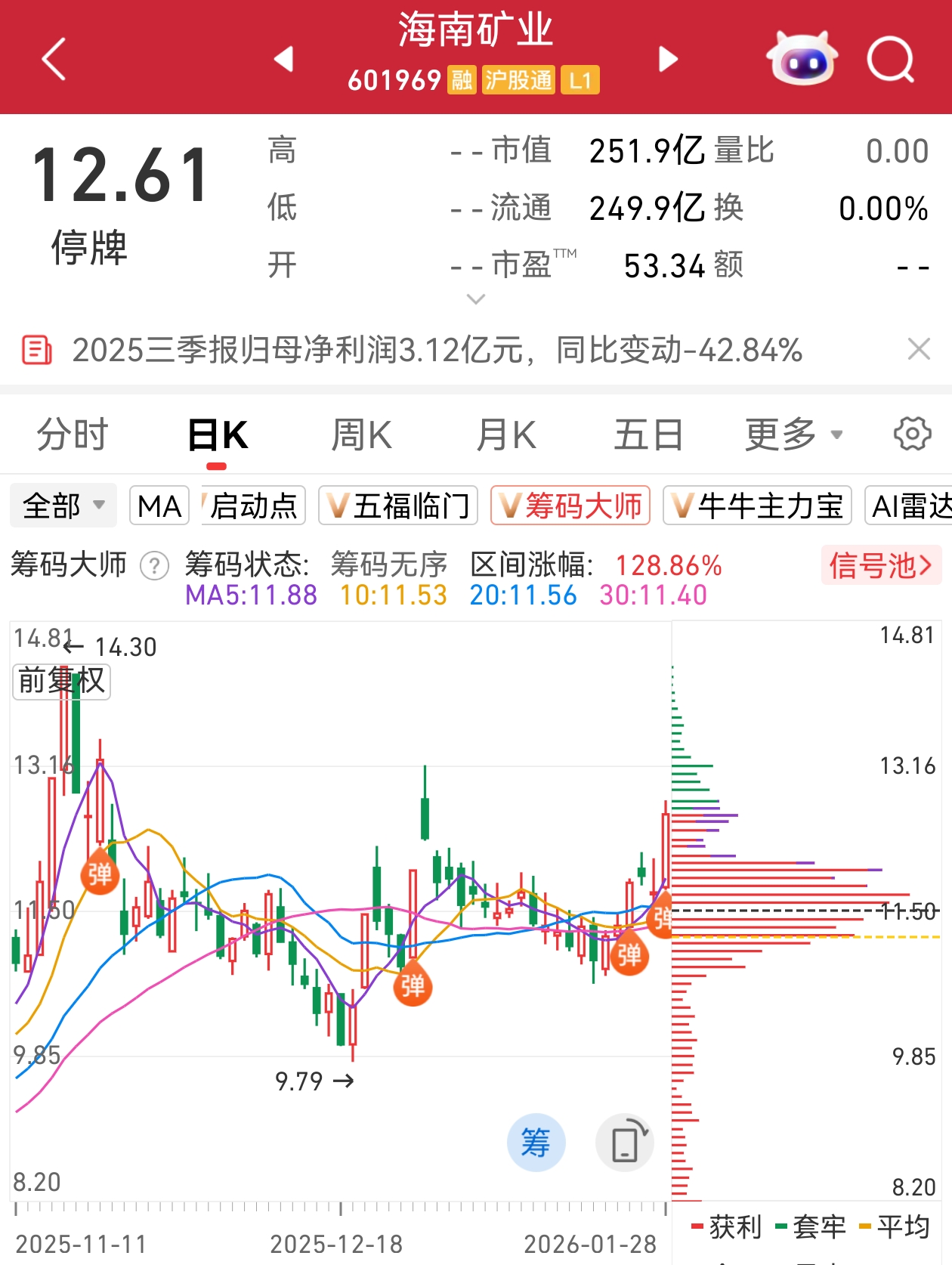952x1265 pixels.
Task: Switch to the 分时 chart tab
Action: [x=73, y=435]
